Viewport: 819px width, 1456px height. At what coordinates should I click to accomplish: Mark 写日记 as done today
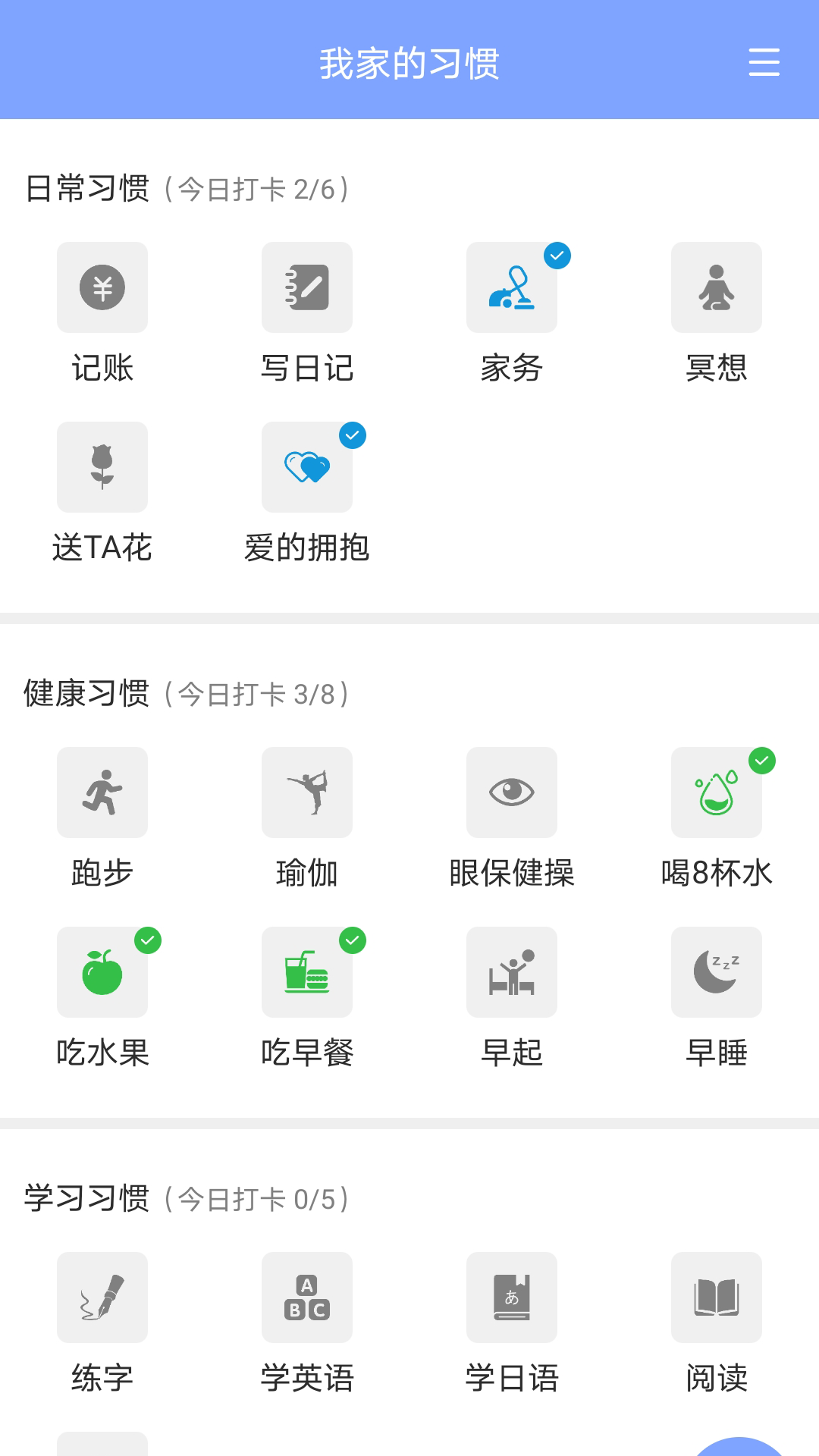[x=307, y=287]
